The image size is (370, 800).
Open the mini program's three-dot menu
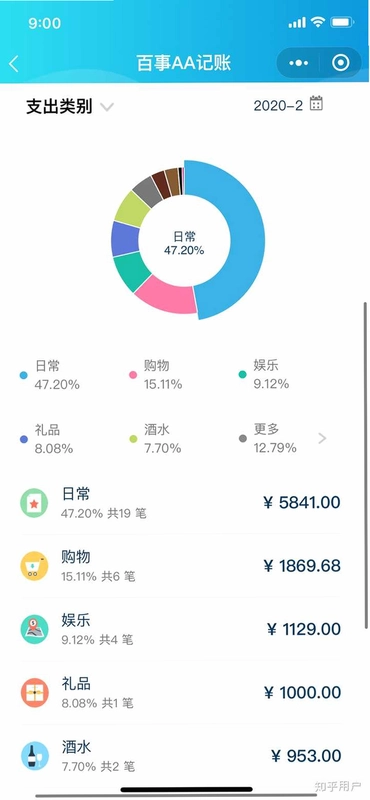[x=299, y=63]
